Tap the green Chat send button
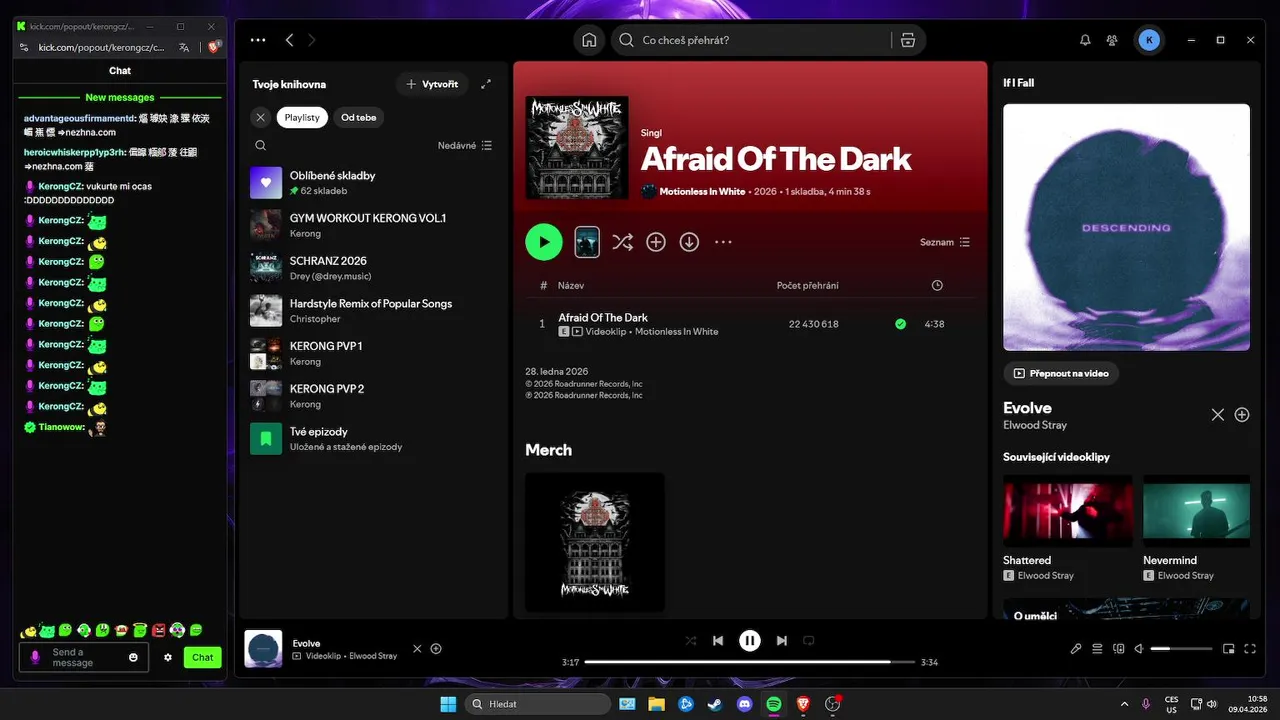 coord(203,657)
